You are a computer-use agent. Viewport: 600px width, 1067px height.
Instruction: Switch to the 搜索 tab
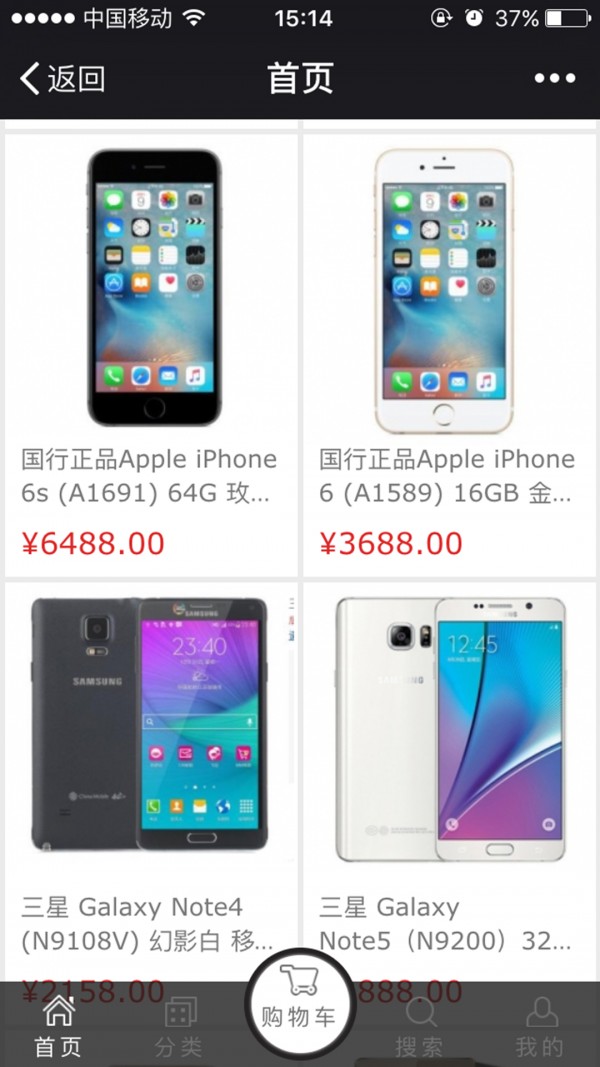click(419, 1026)
